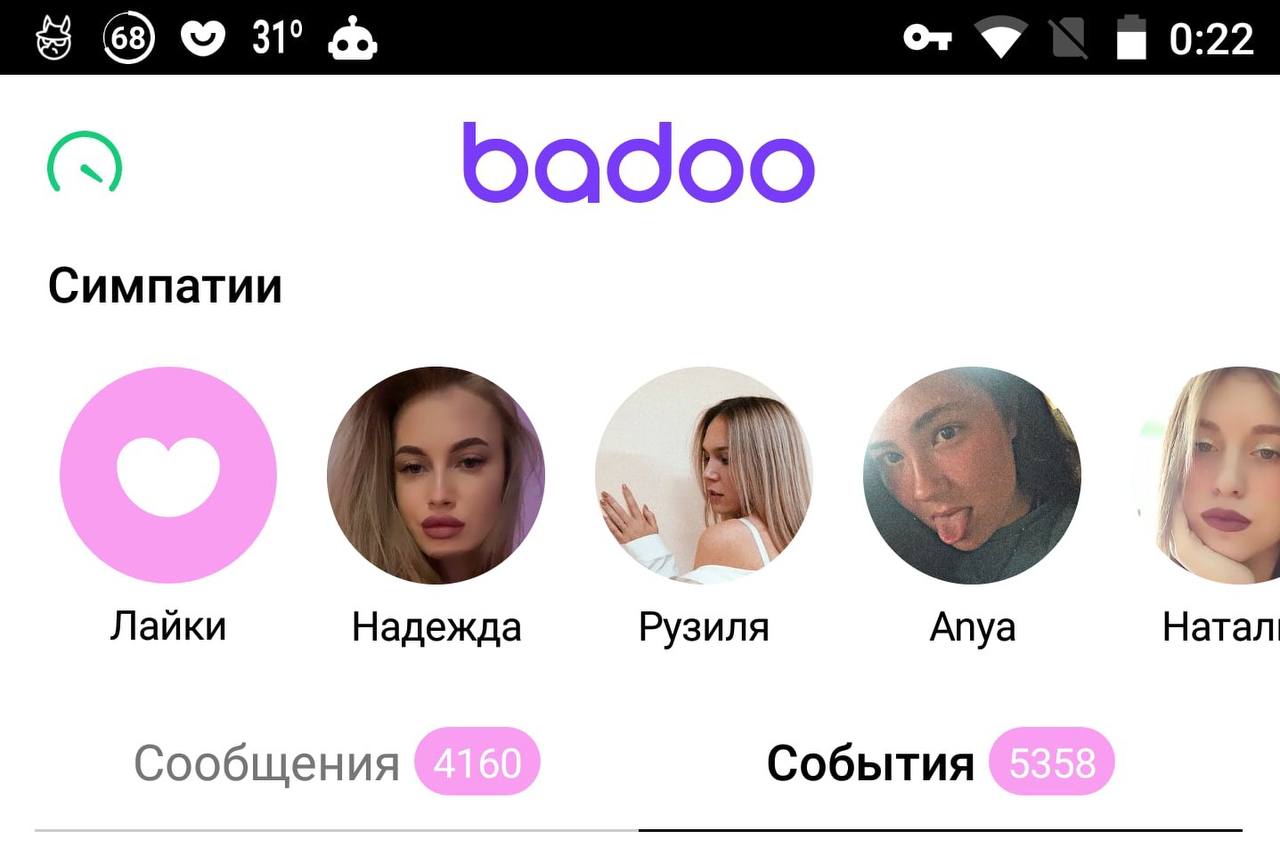Open Anya's profile match
Screen dimensions: 1280x847
pyautogui.click(x=972, y=475)
